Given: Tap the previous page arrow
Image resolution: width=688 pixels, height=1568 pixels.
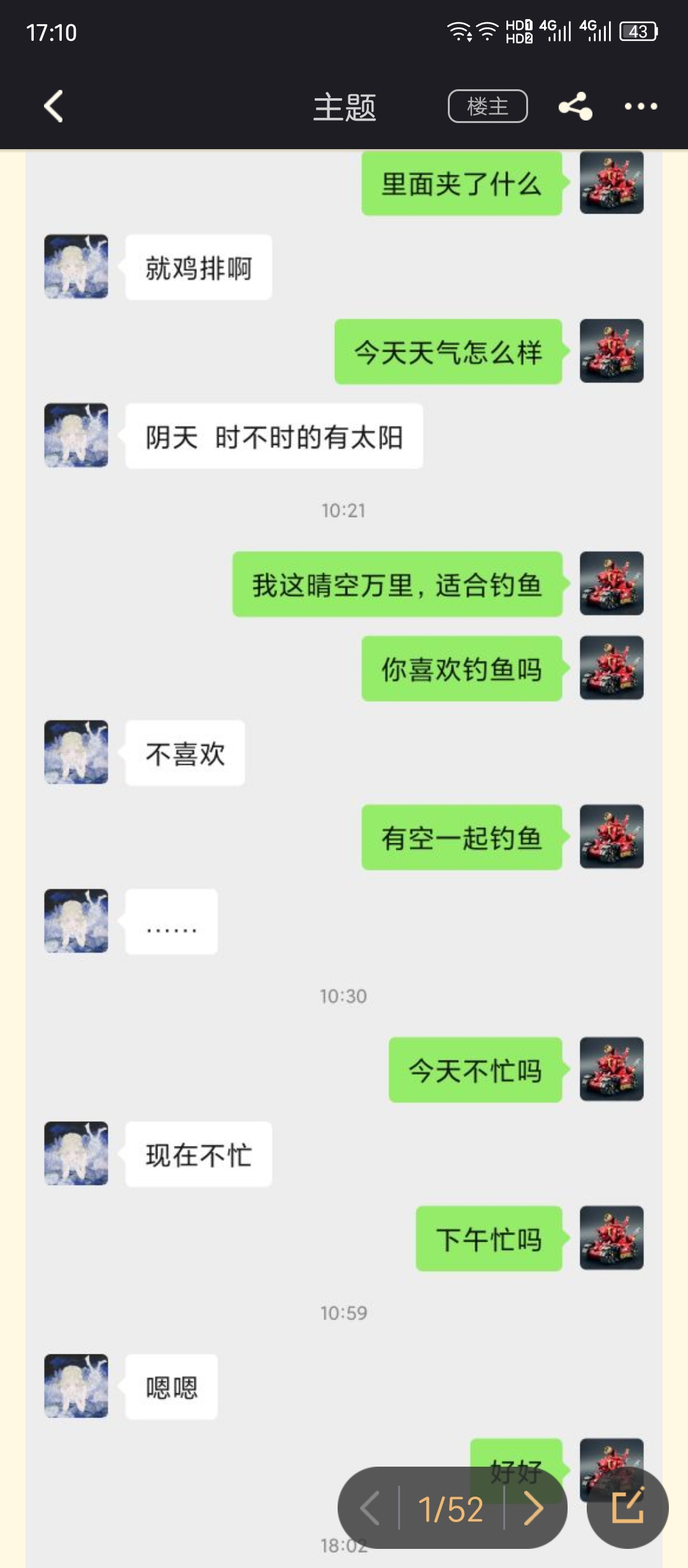Looking at the screenshot, I should 370,1509.
